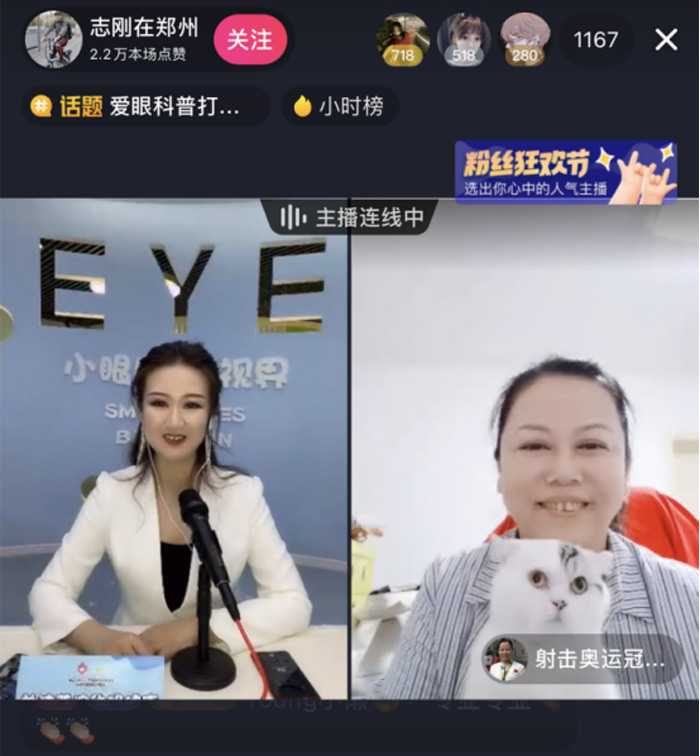Viewport: 700px width, 756px height.
Task: Open the 话题 爱眼科普打 topic chip
Action: point(146,107)
